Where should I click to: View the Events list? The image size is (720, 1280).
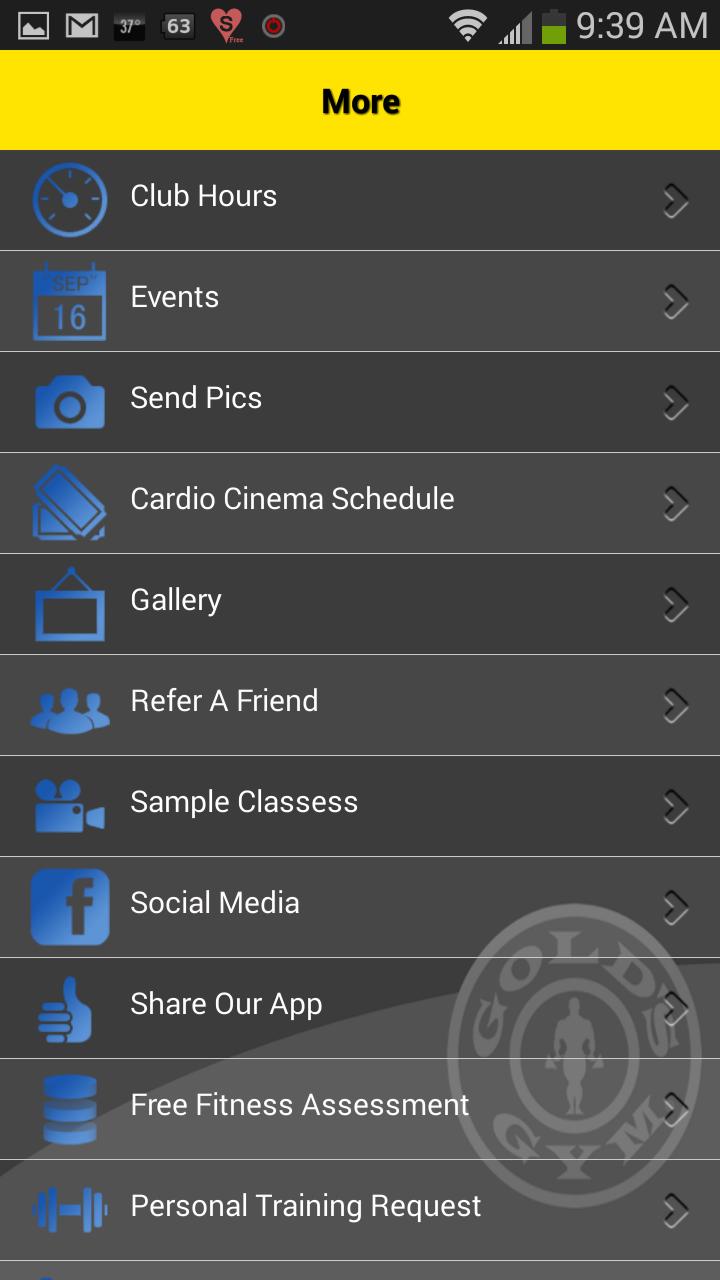[360, 301]
